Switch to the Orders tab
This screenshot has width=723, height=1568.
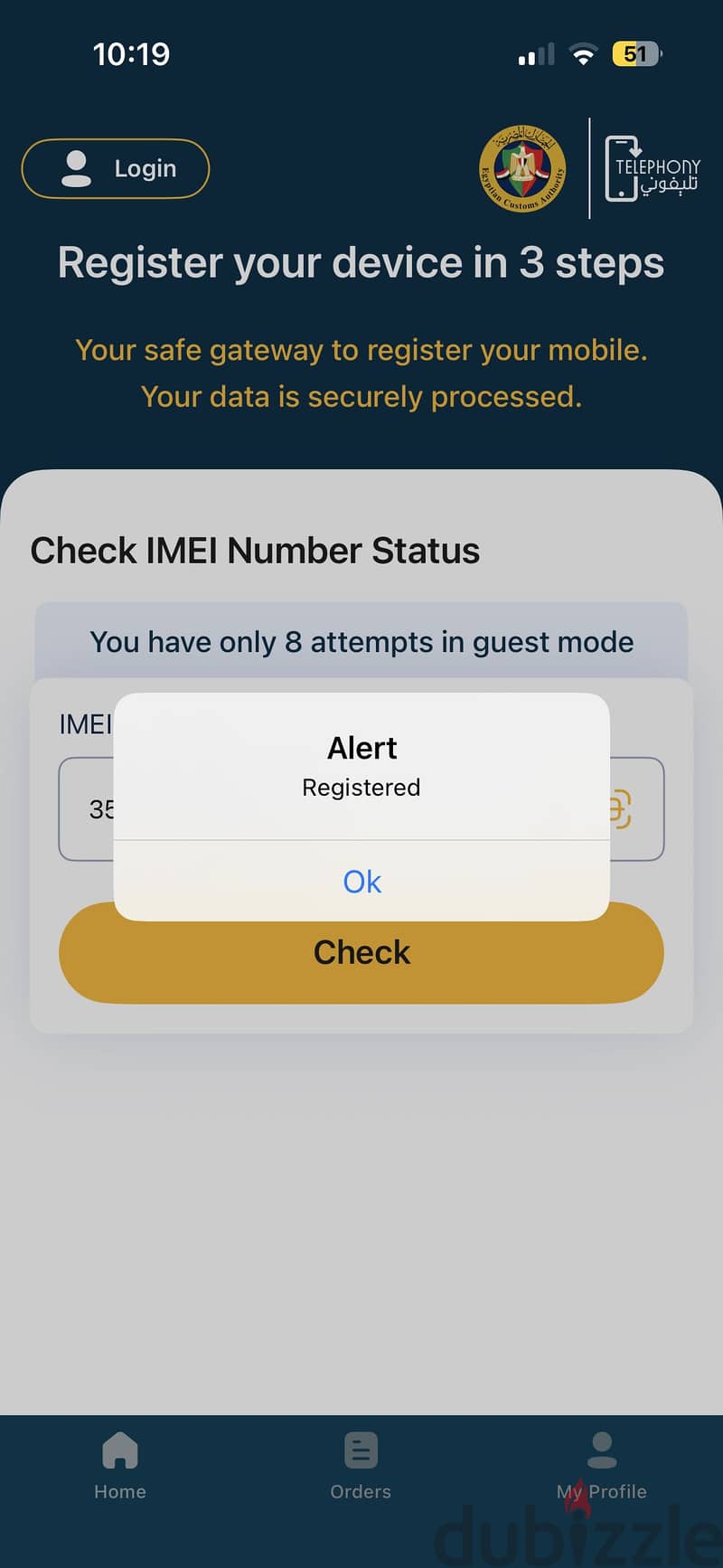point(361,1466)
